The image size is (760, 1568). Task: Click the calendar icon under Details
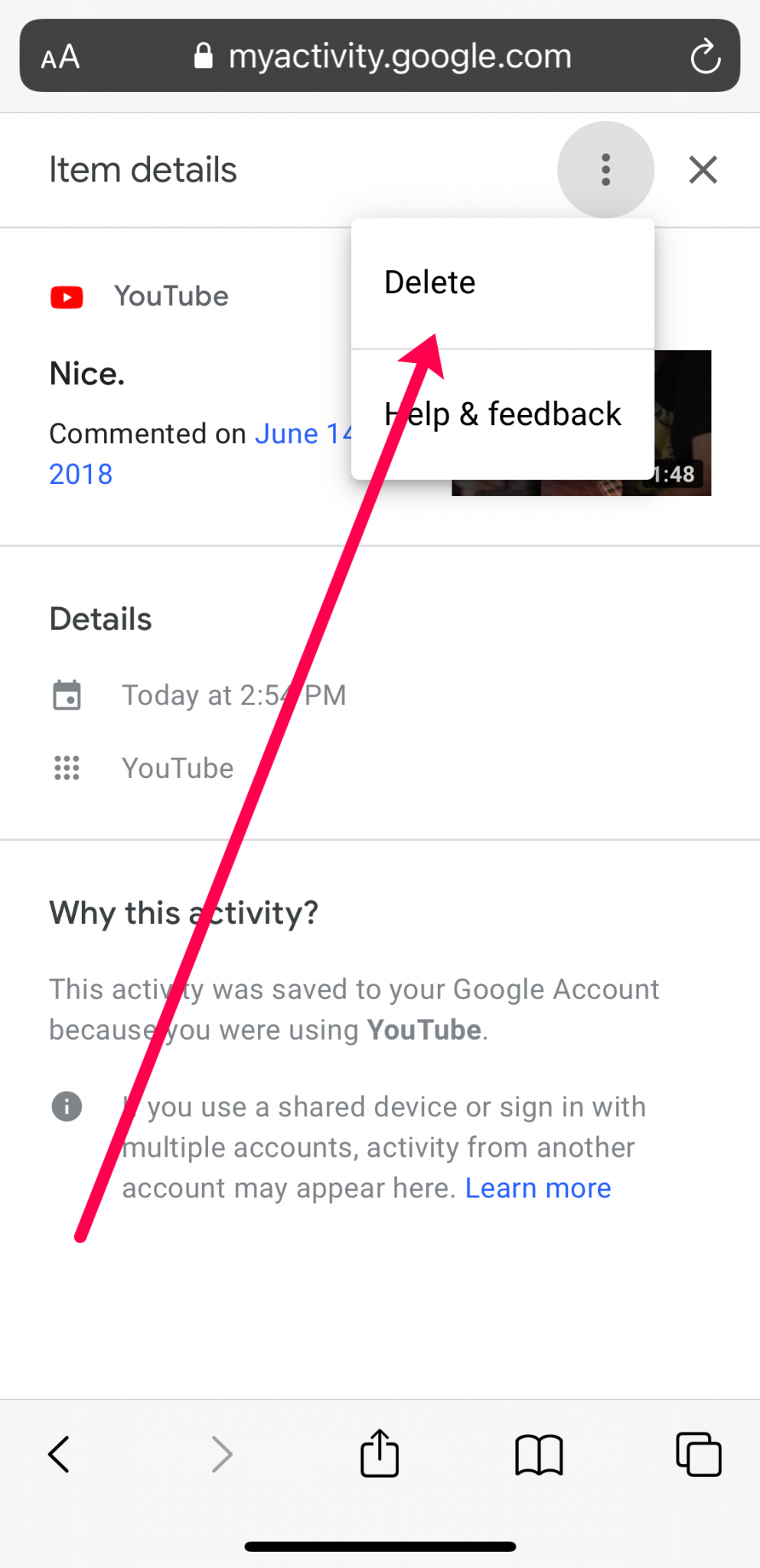pyautogui.click(x=67, y=694)
